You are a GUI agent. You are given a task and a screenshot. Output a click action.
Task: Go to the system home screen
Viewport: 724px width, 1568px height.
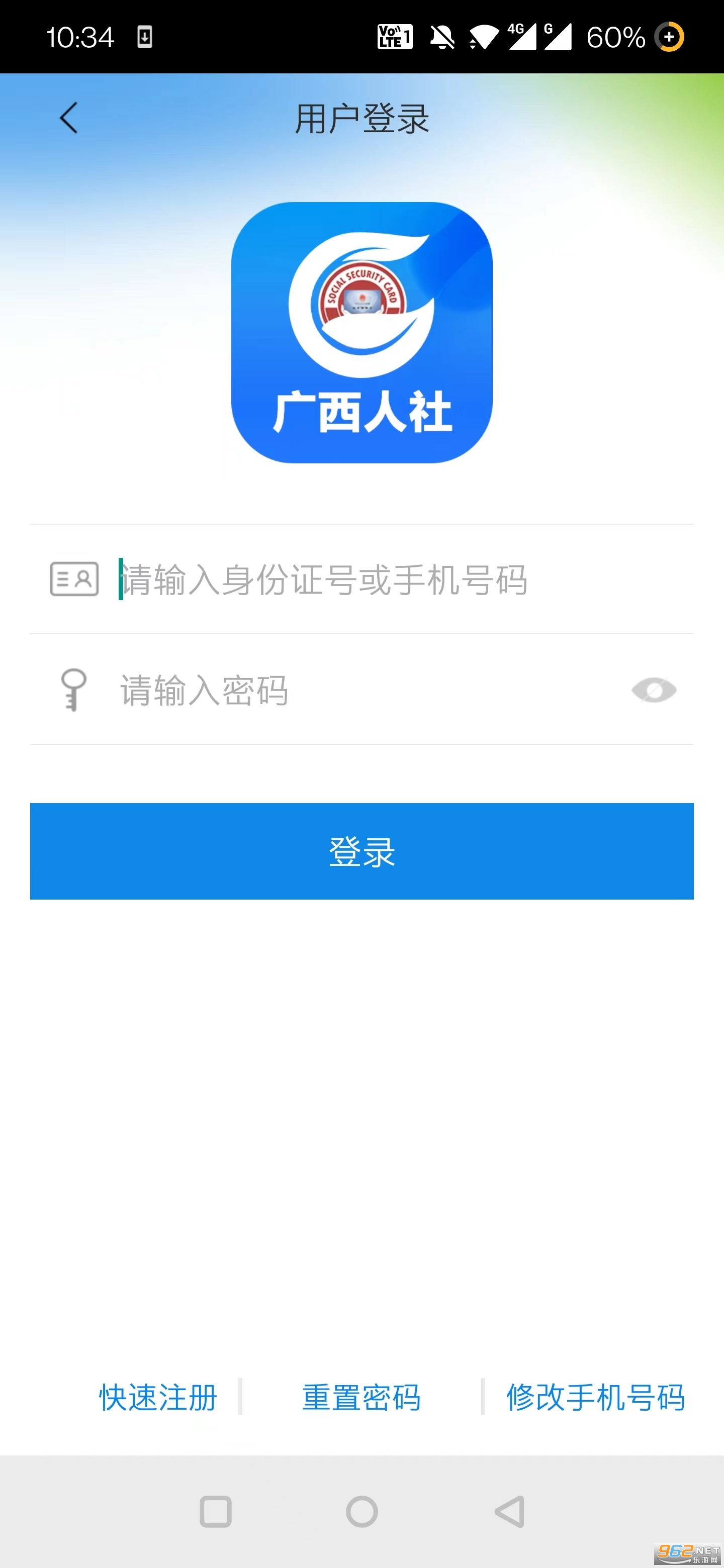point(361,1511)
